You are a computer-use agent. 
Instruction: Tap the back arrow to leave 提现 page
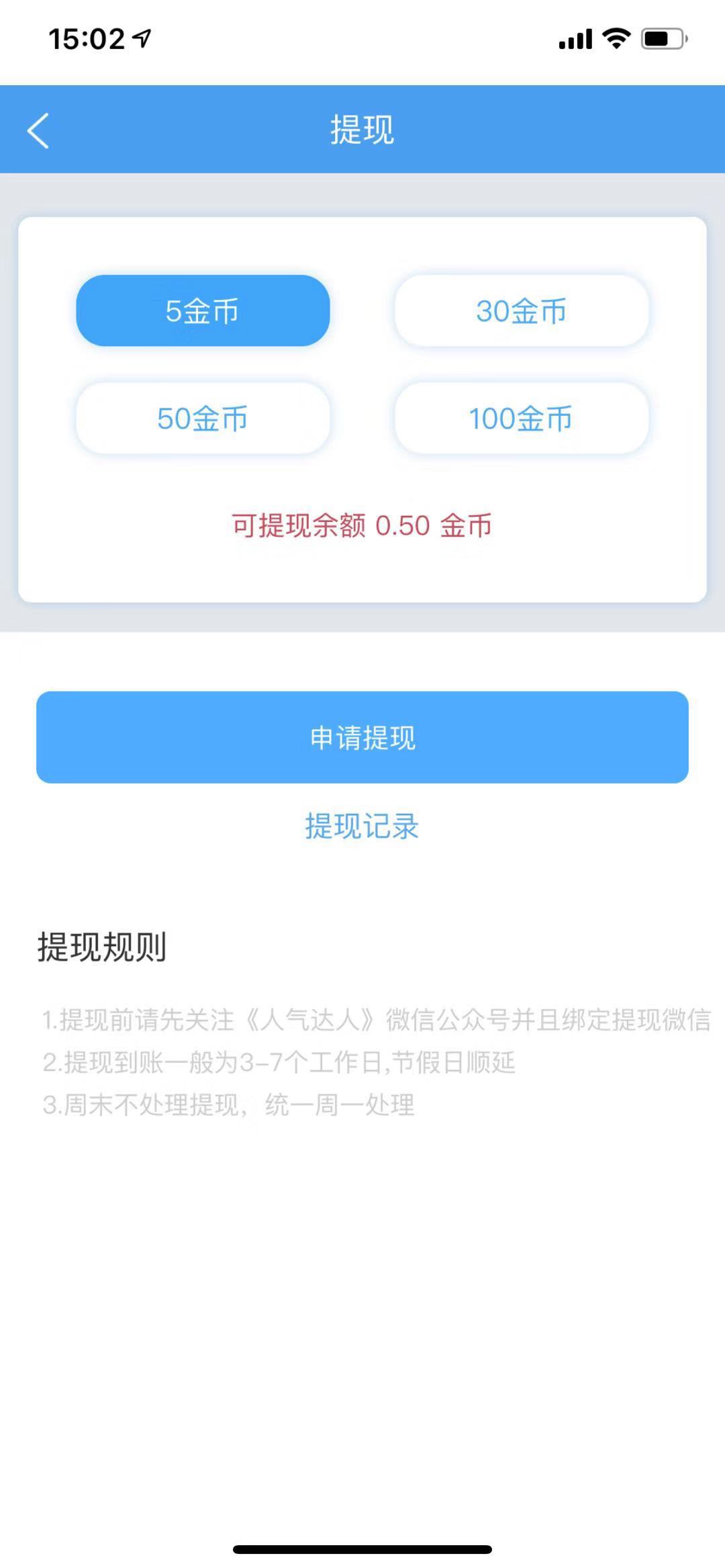point(38,129)
